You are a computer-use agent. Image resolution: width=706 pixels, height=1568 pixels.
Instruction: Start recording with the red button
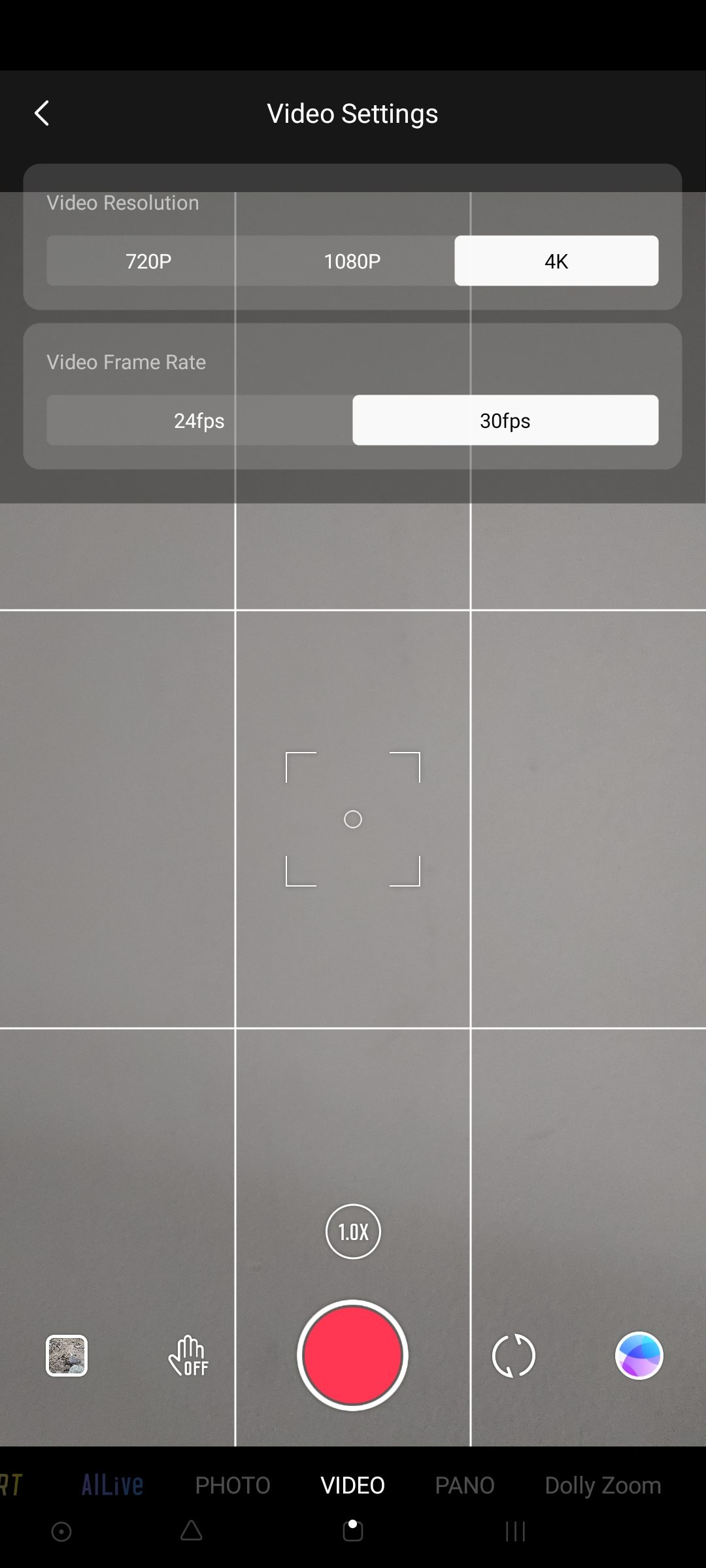353,1356
